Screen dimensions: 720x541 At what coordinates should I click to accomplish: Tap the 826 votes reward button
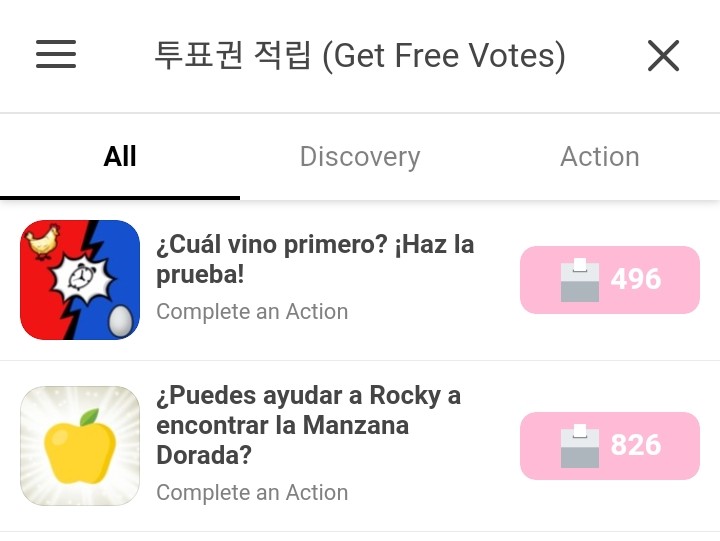coord(609,445)
